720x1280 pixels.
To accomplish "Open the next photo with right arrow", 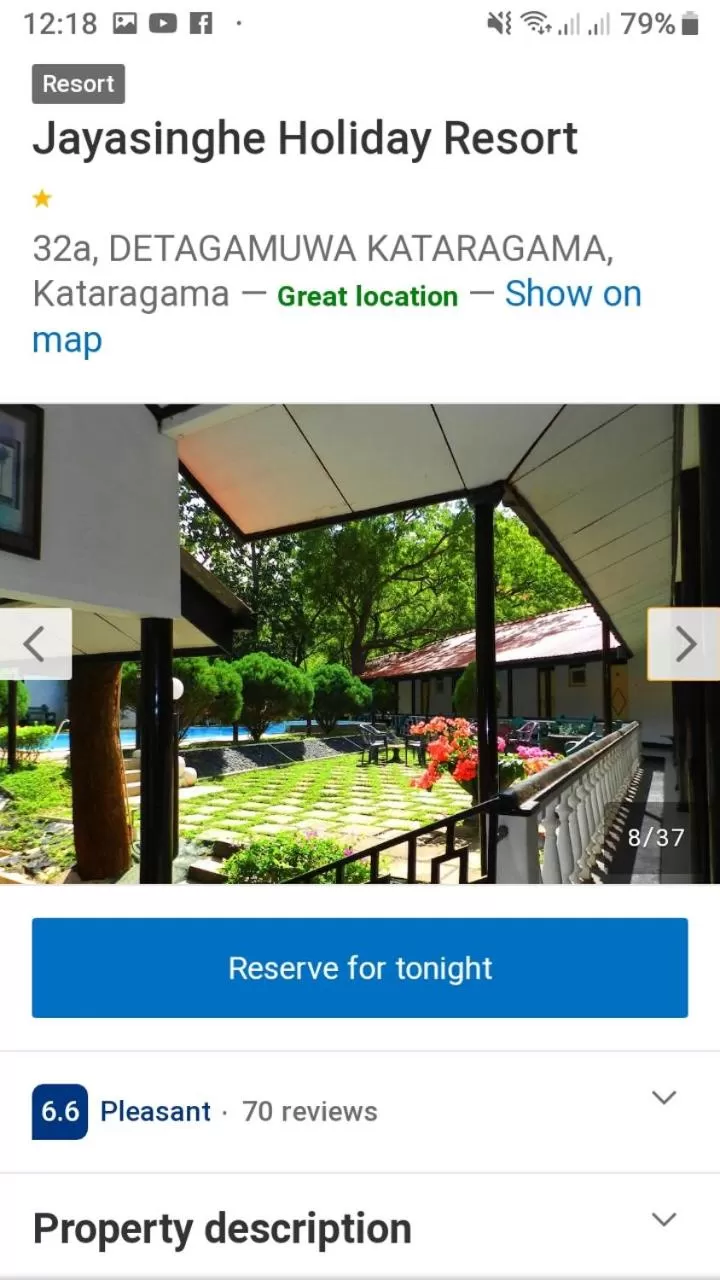I will tap(684, 643).
